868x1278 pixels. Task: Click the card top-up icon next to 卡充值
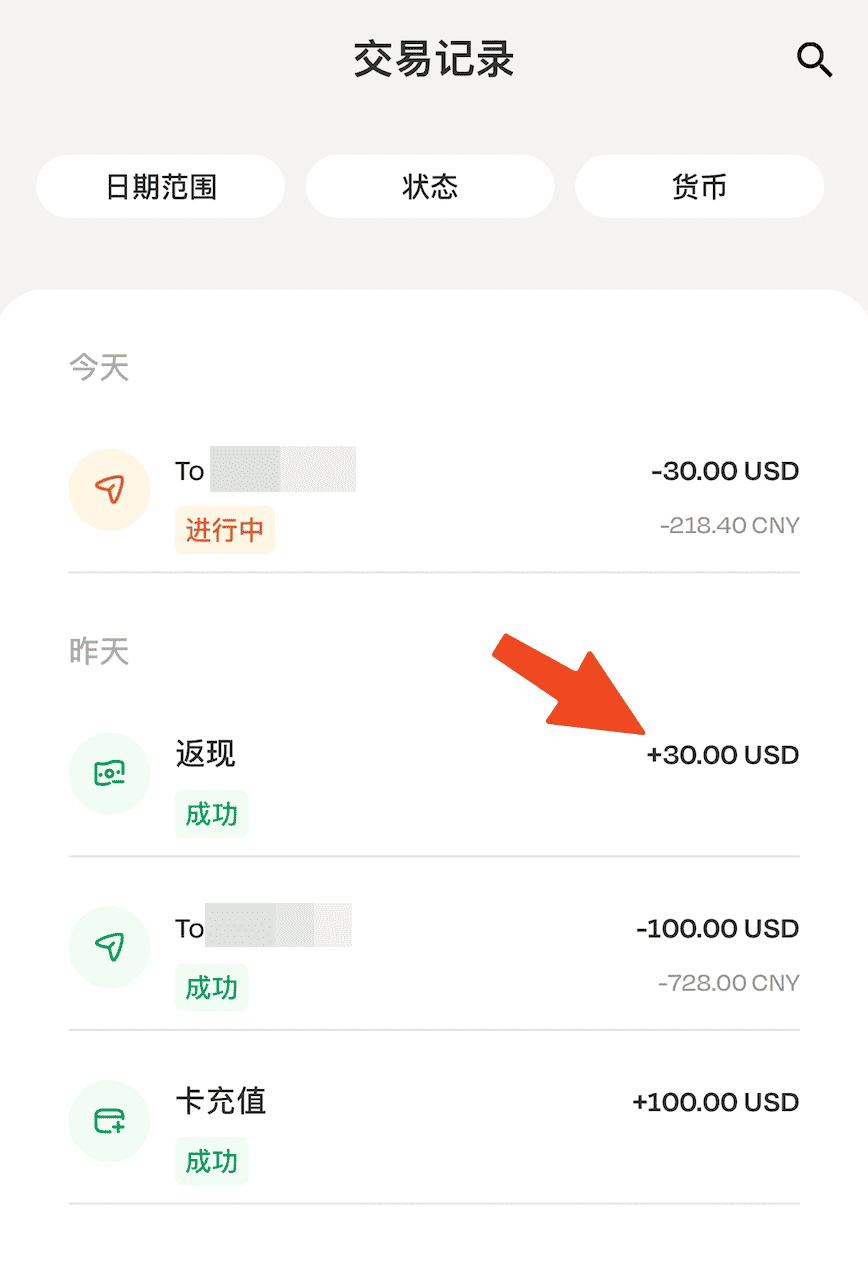pyautogui.click(x=109, y=1121)
